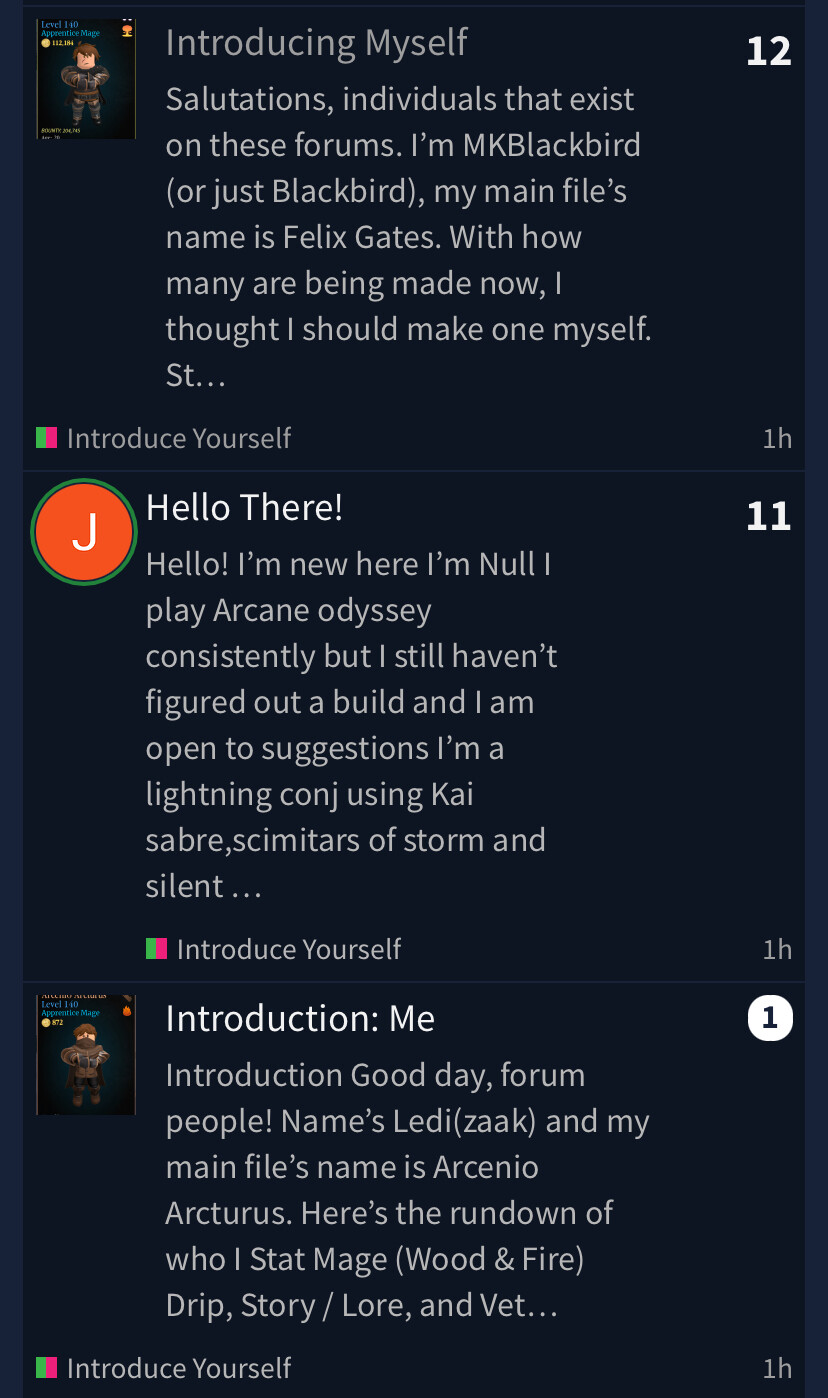Open the "Introduction: Me" topic

pyautogui.click(x=300, y=1019)
